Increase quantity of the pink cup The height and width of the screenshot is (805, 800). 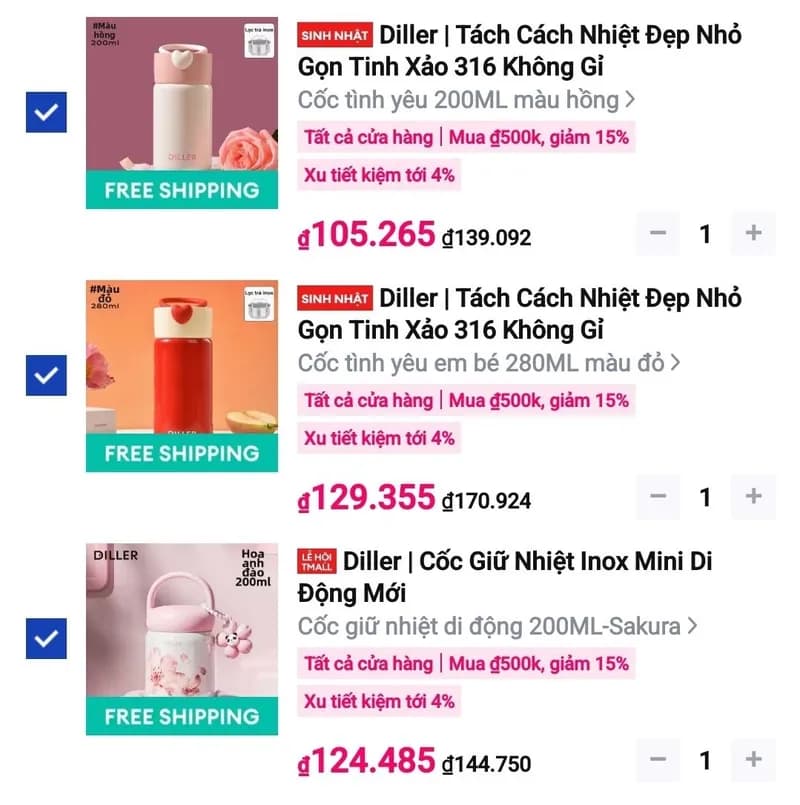(754, 233)
